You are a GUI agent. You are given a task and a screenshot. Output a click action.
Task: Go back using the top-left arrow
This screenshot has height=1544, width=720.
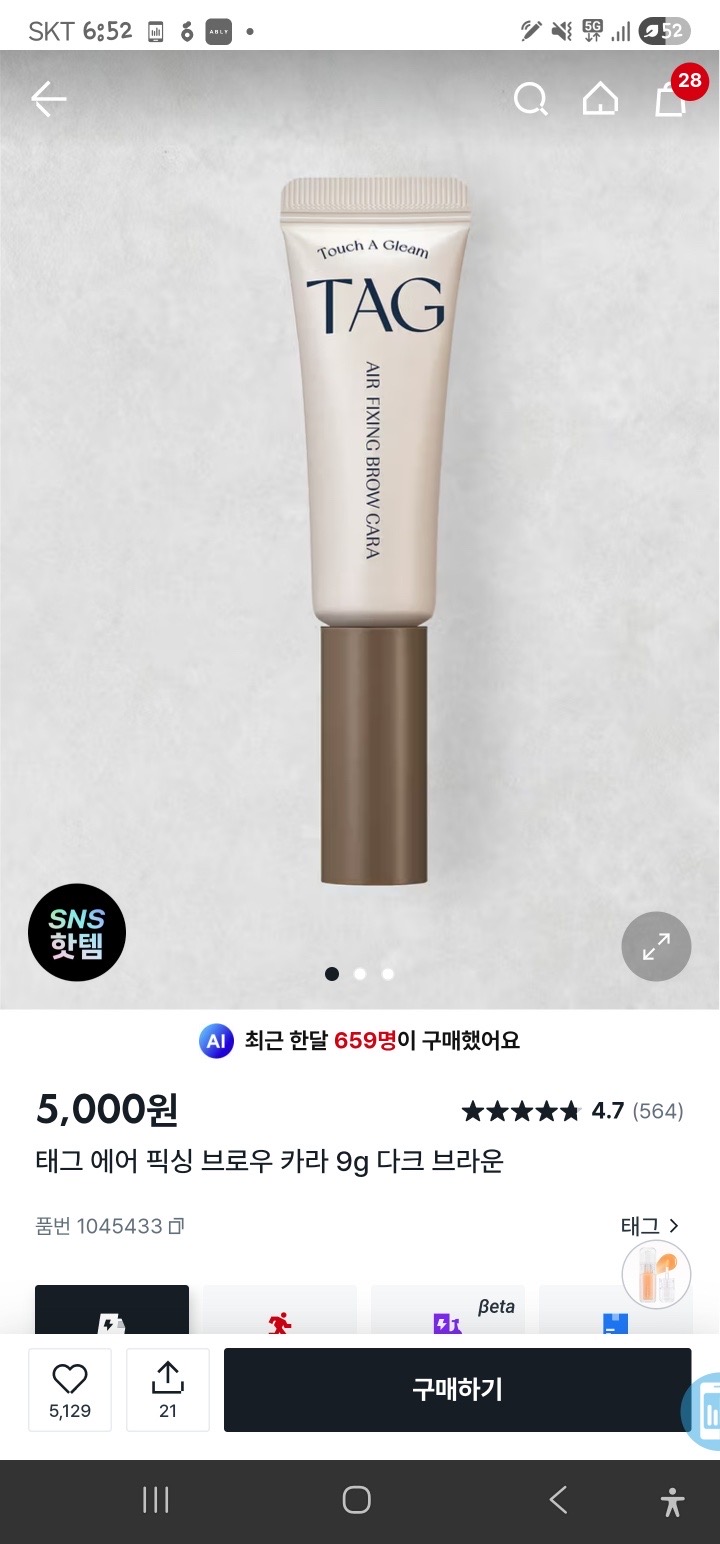point(48,98)
